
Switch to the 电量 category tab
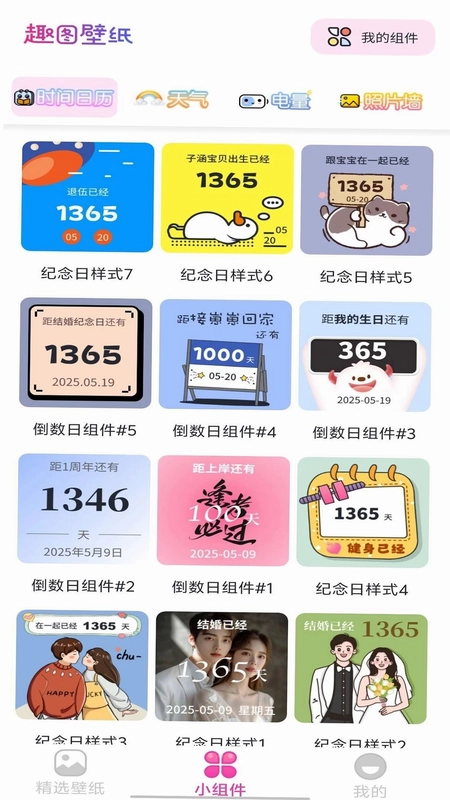coord(276,101)
